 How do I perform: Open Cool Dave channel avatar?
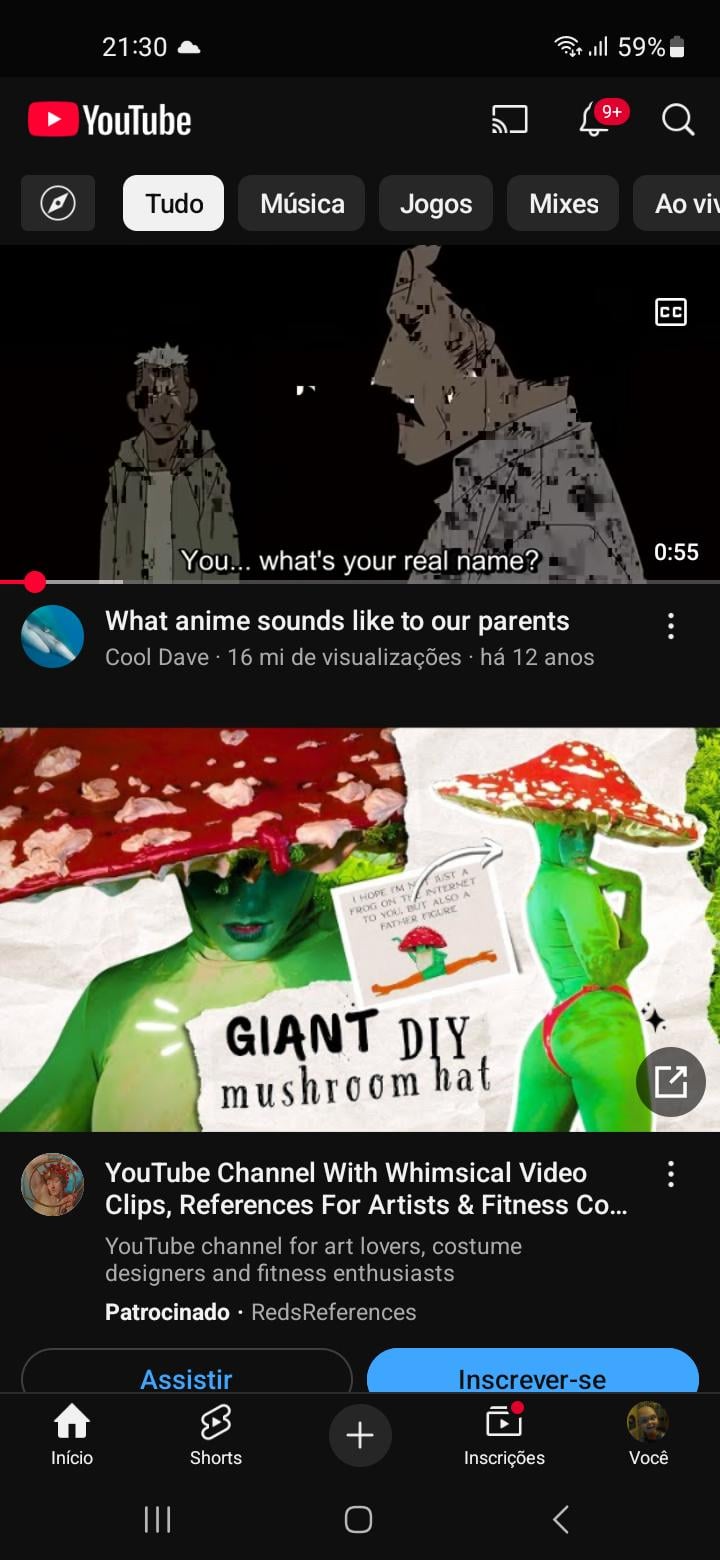[52, 636]
